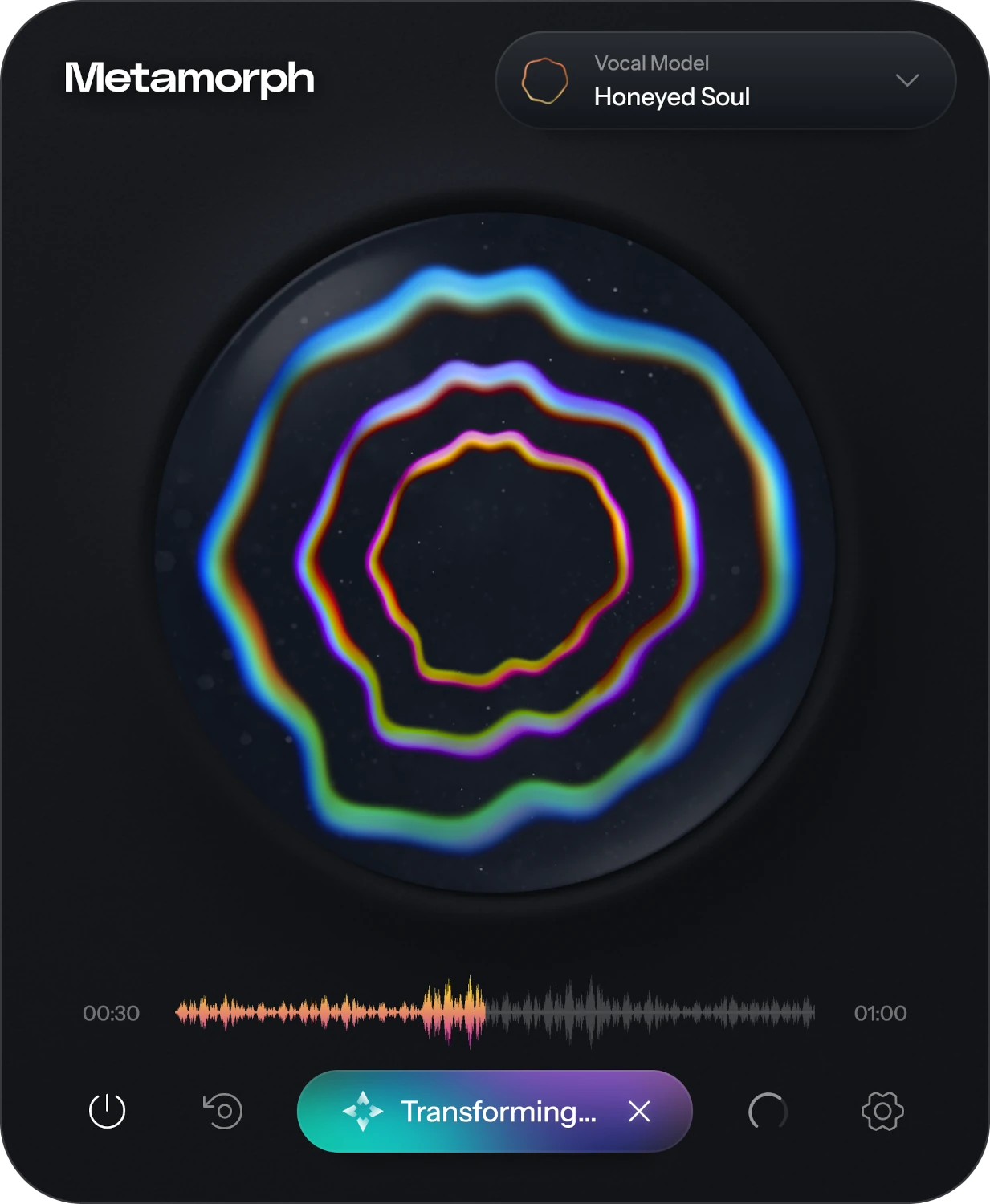Expand the Honeyed Soul model selector chevron
Image resolution: width=990 pixels, height=1204 pixels.
[x=908, y=80]
